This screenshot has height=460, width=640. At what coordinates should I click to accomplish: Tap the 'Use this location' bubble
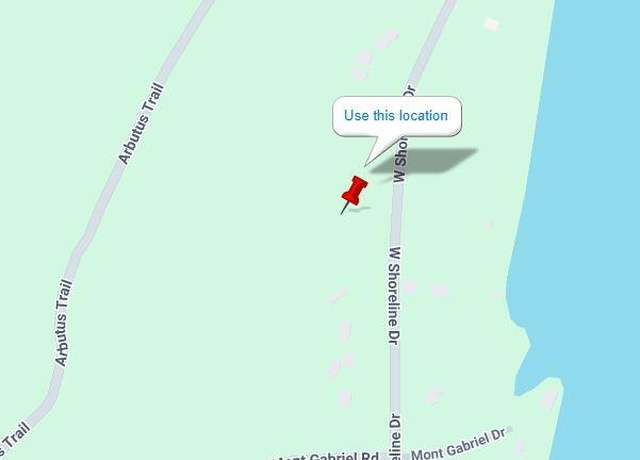(x=396, y=116)
